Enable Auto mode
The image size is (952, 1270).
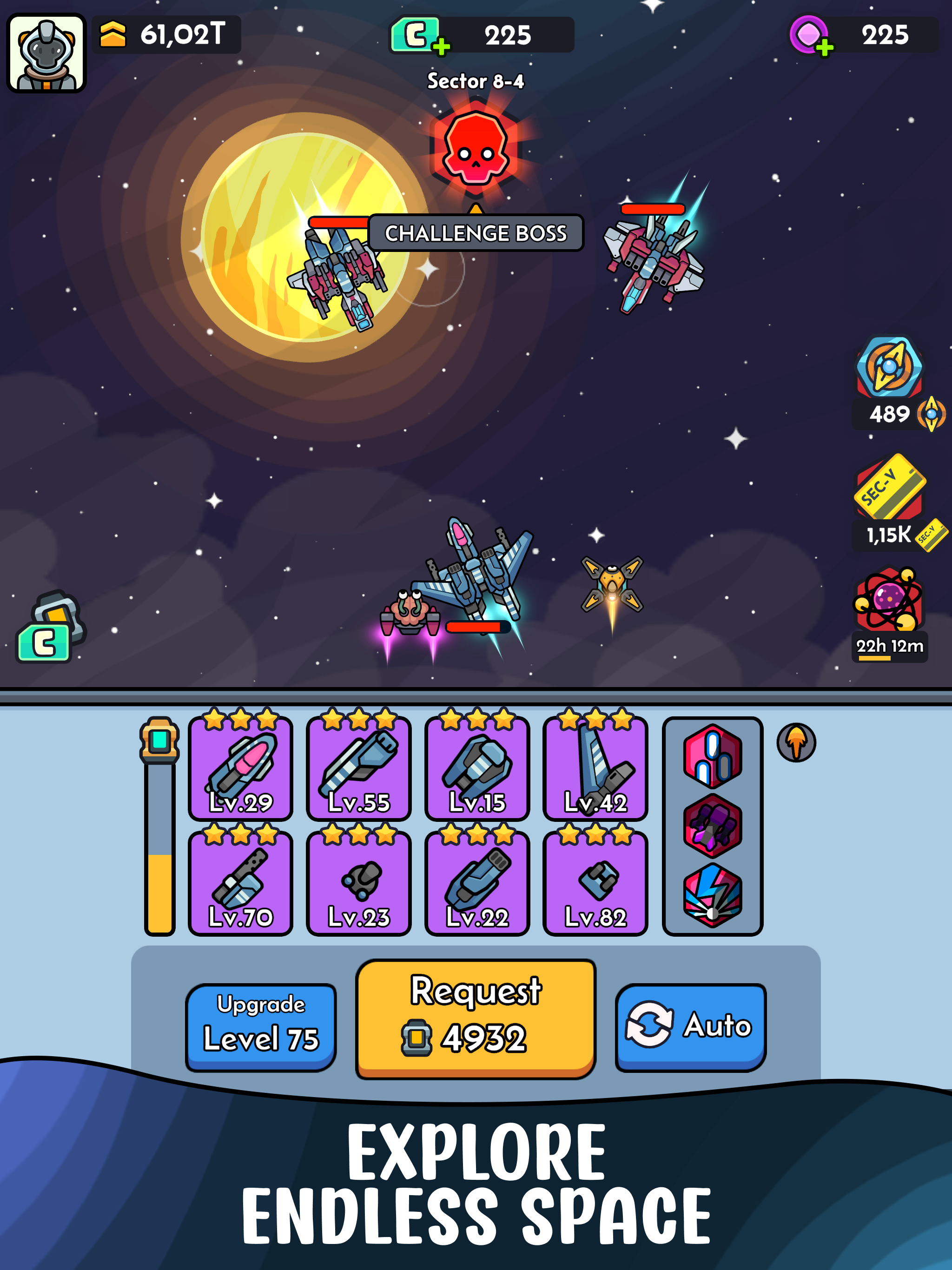[x=690, y=1026]
